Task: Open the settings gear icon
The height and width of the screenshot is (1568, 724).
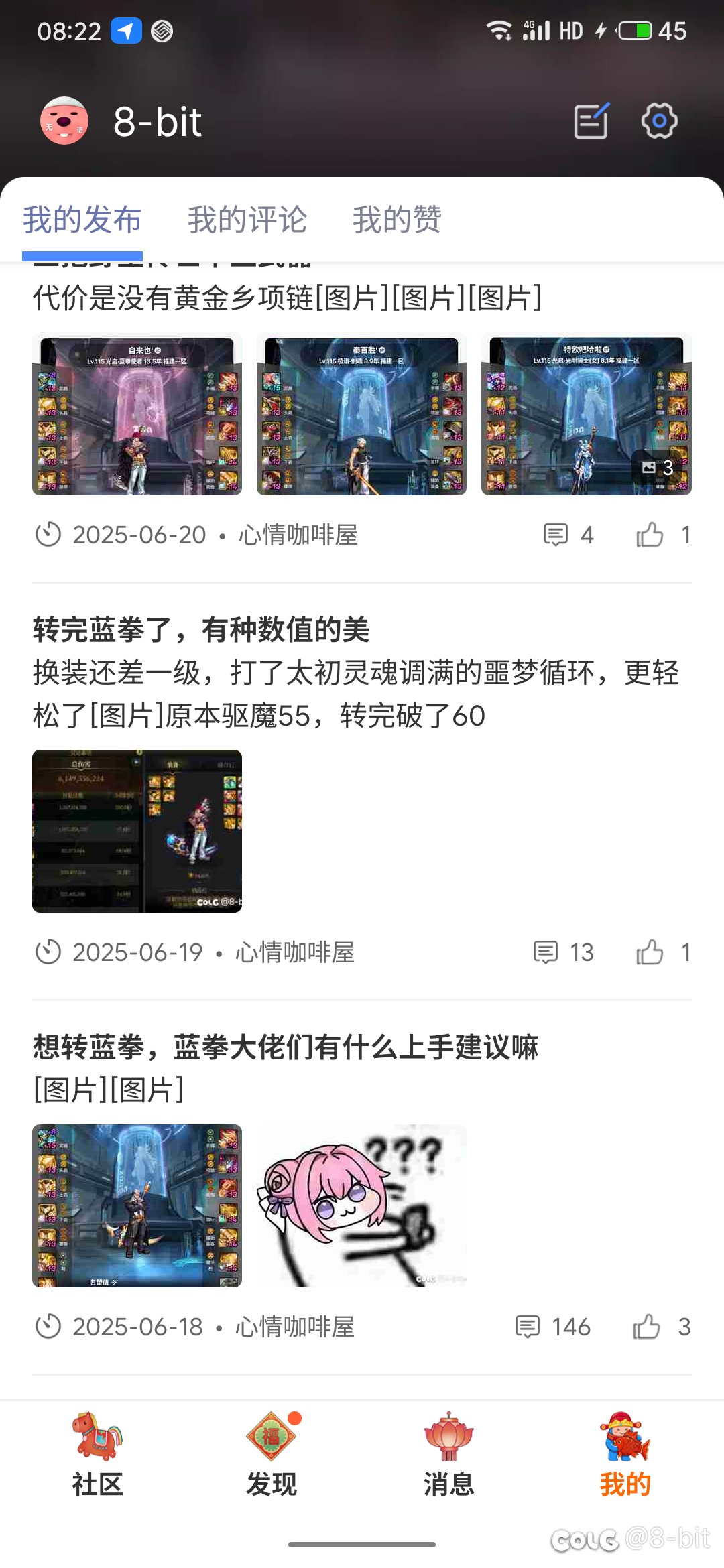Action: pos(659,121)
